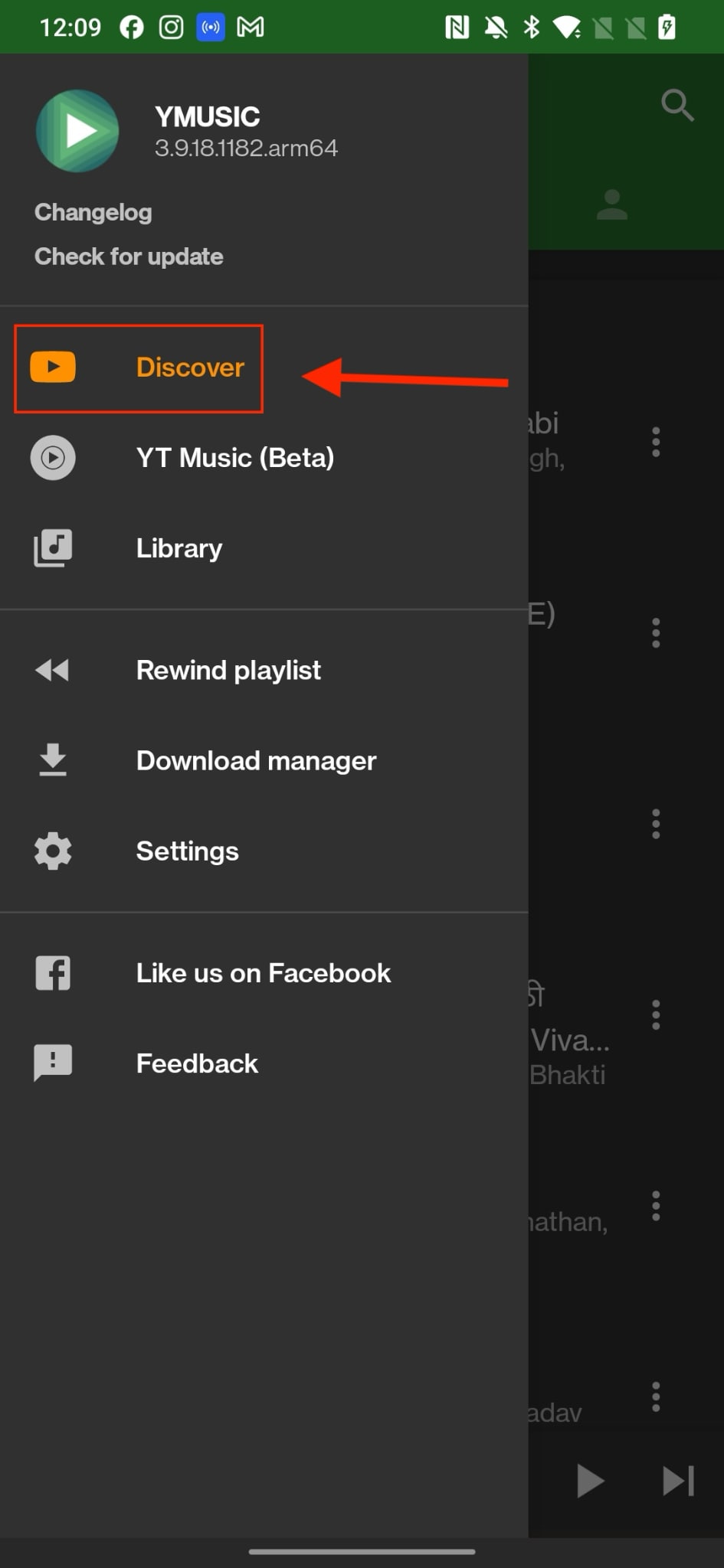
Task: Select the Like us on Facebook entry
Action: pyautogui.click(x=263, y=972)
